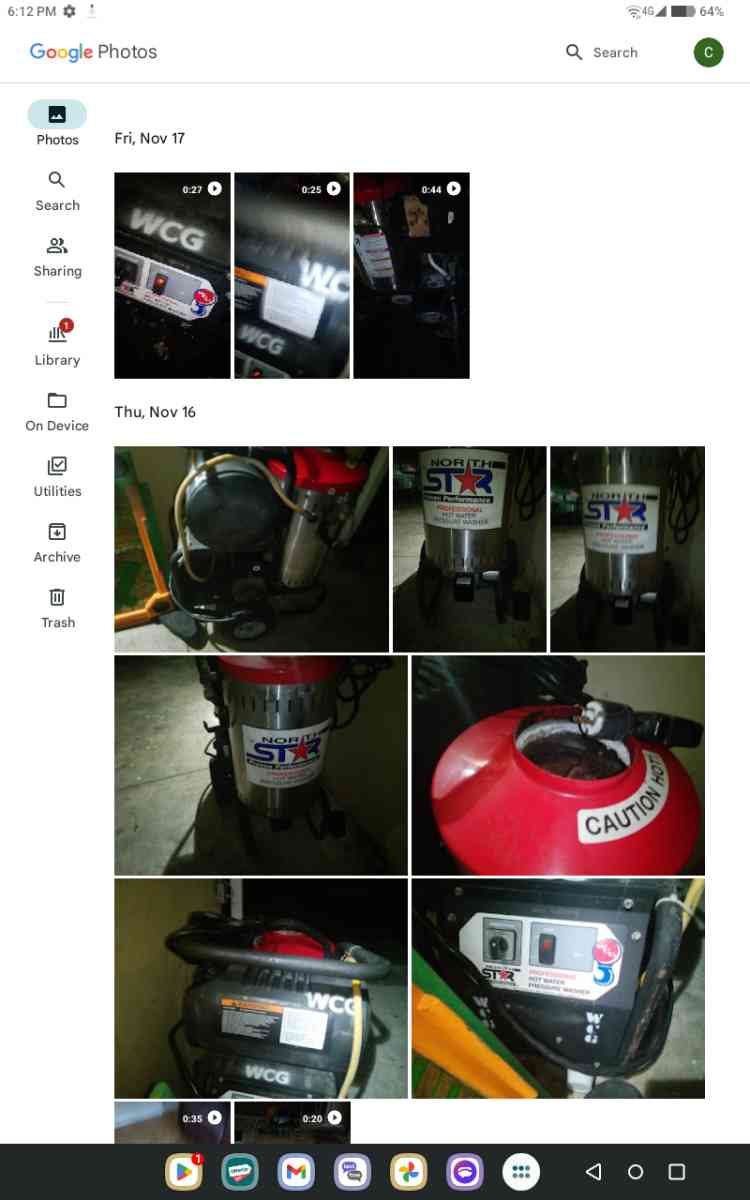750x1200 pixels.
Task: Open the red CAUTION HOT tank photo
Action: pyautogui.click(x=557, y=763)
